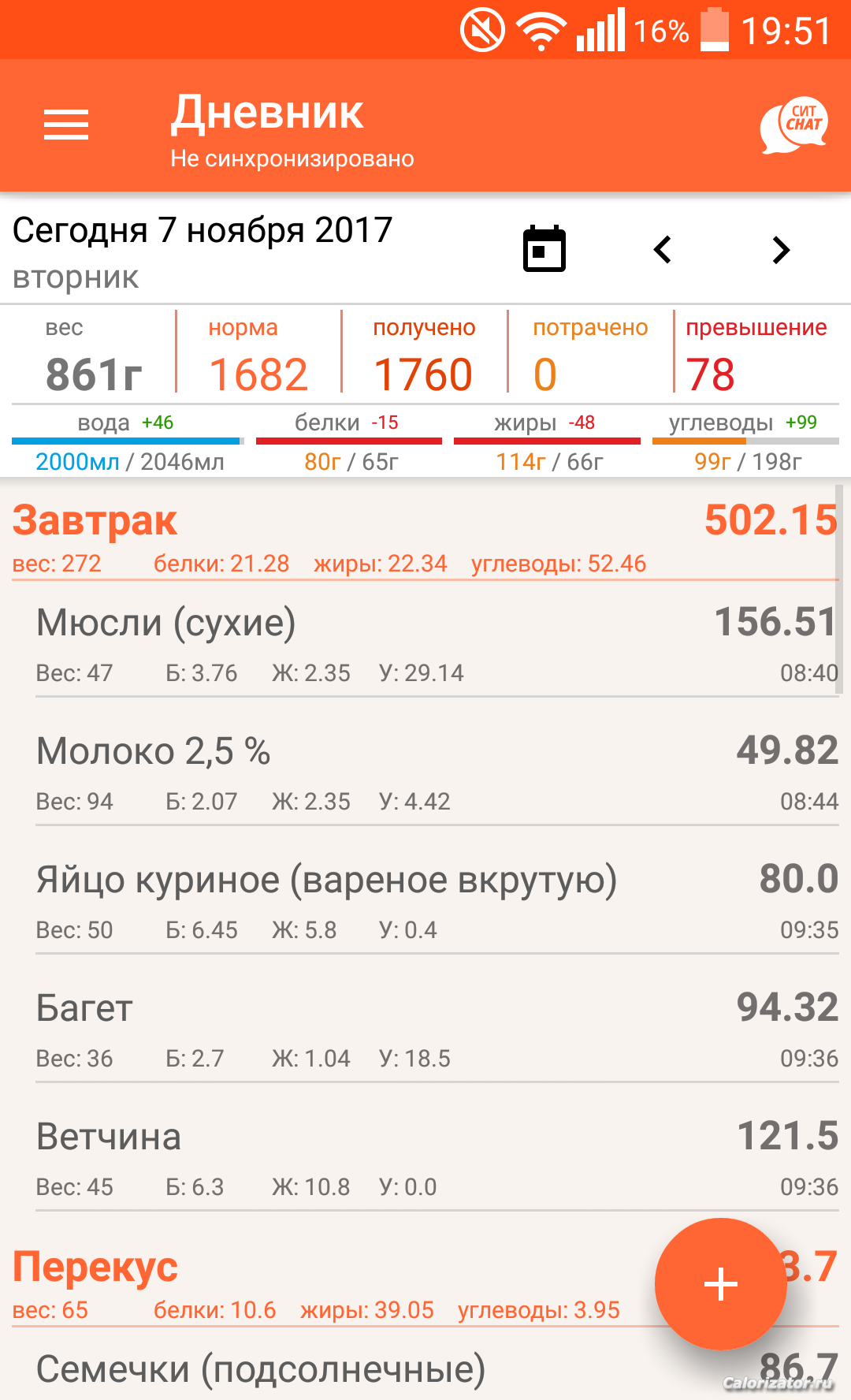Add a new entry with plus button
Screen dimensions: 851x1400
(720, 1284)
